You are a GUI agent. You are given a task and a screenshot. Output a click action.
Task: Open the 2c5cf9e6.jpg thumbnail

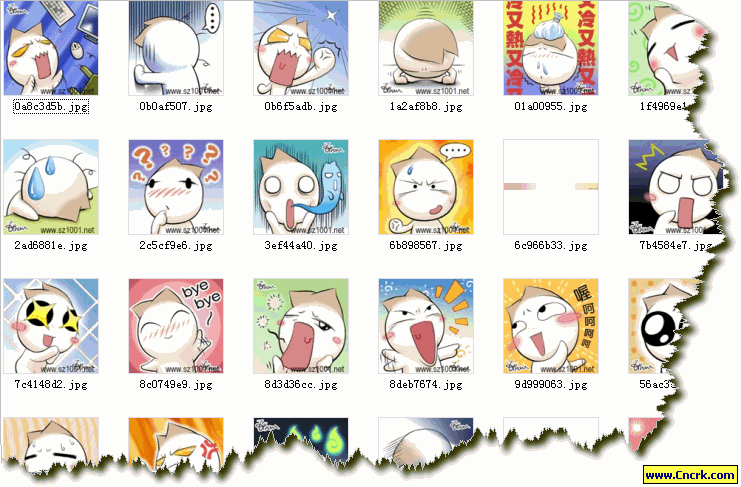tap(176, 187)
